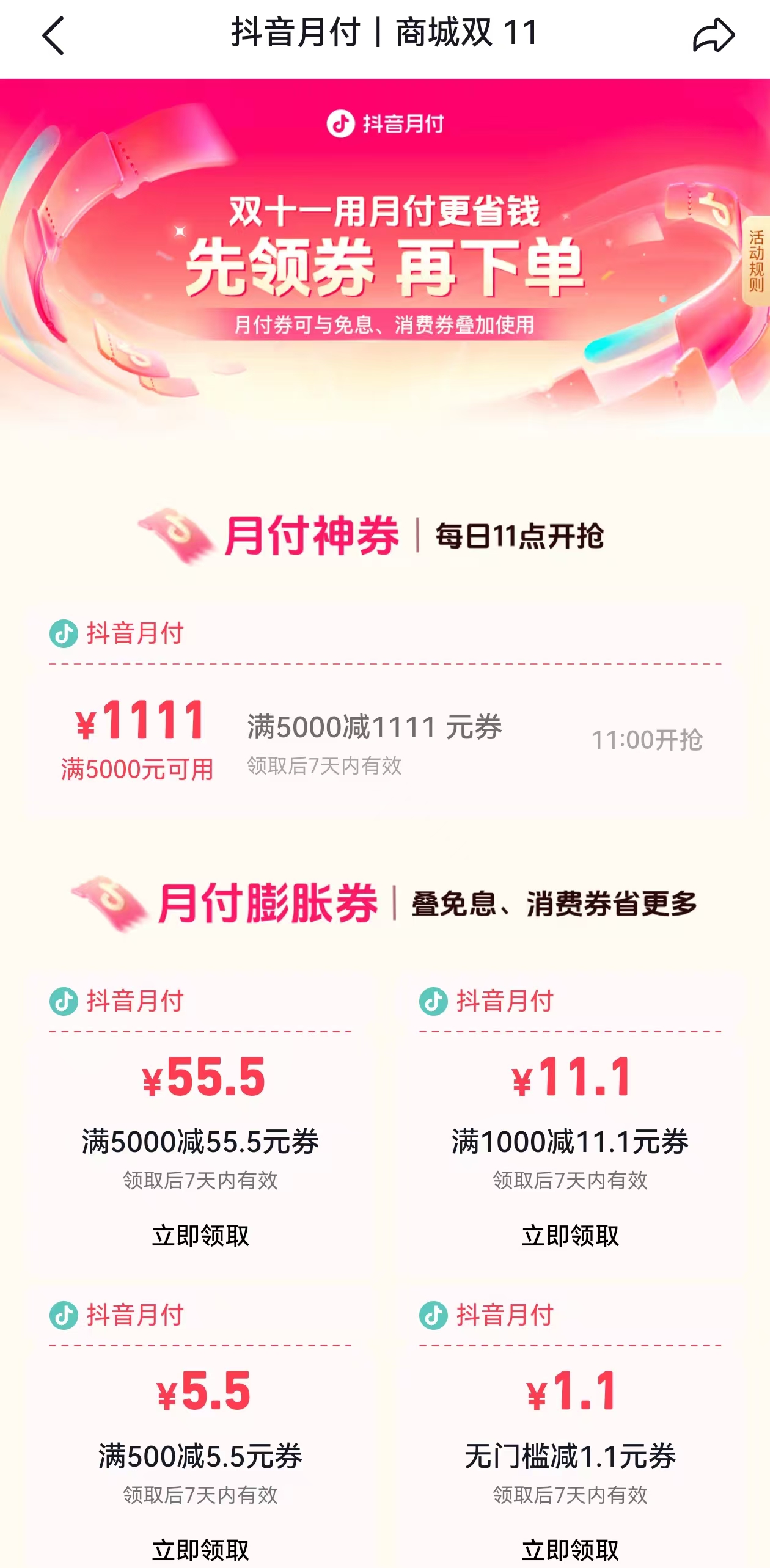Claim the ¥1.1 no-threshold coupon
The height and width of the screenshot is (1568, 770).
pyautogui.click(x=570, y=1550)
